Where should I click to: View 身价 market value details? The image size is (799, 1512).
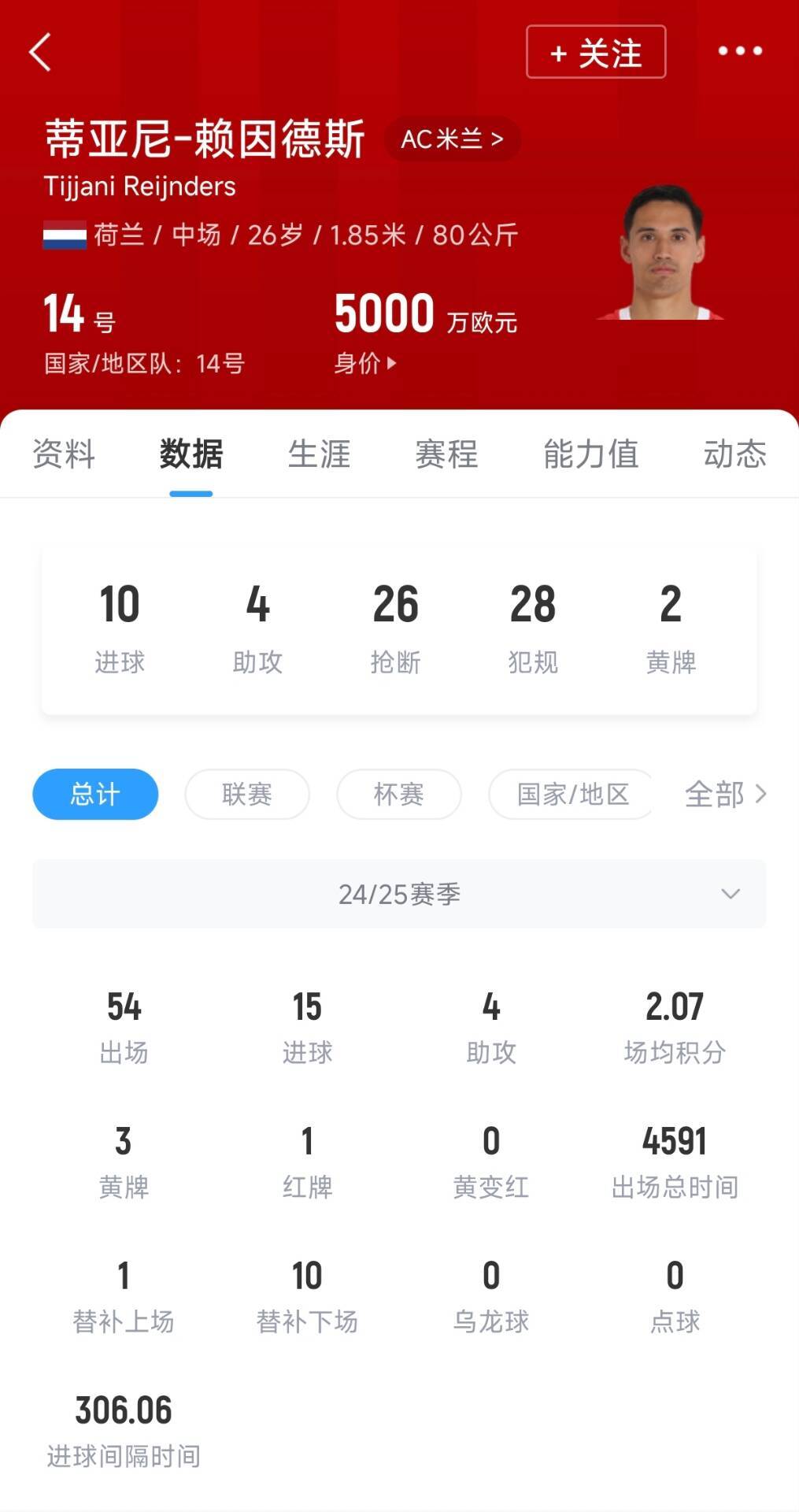[x=364, y=363]
